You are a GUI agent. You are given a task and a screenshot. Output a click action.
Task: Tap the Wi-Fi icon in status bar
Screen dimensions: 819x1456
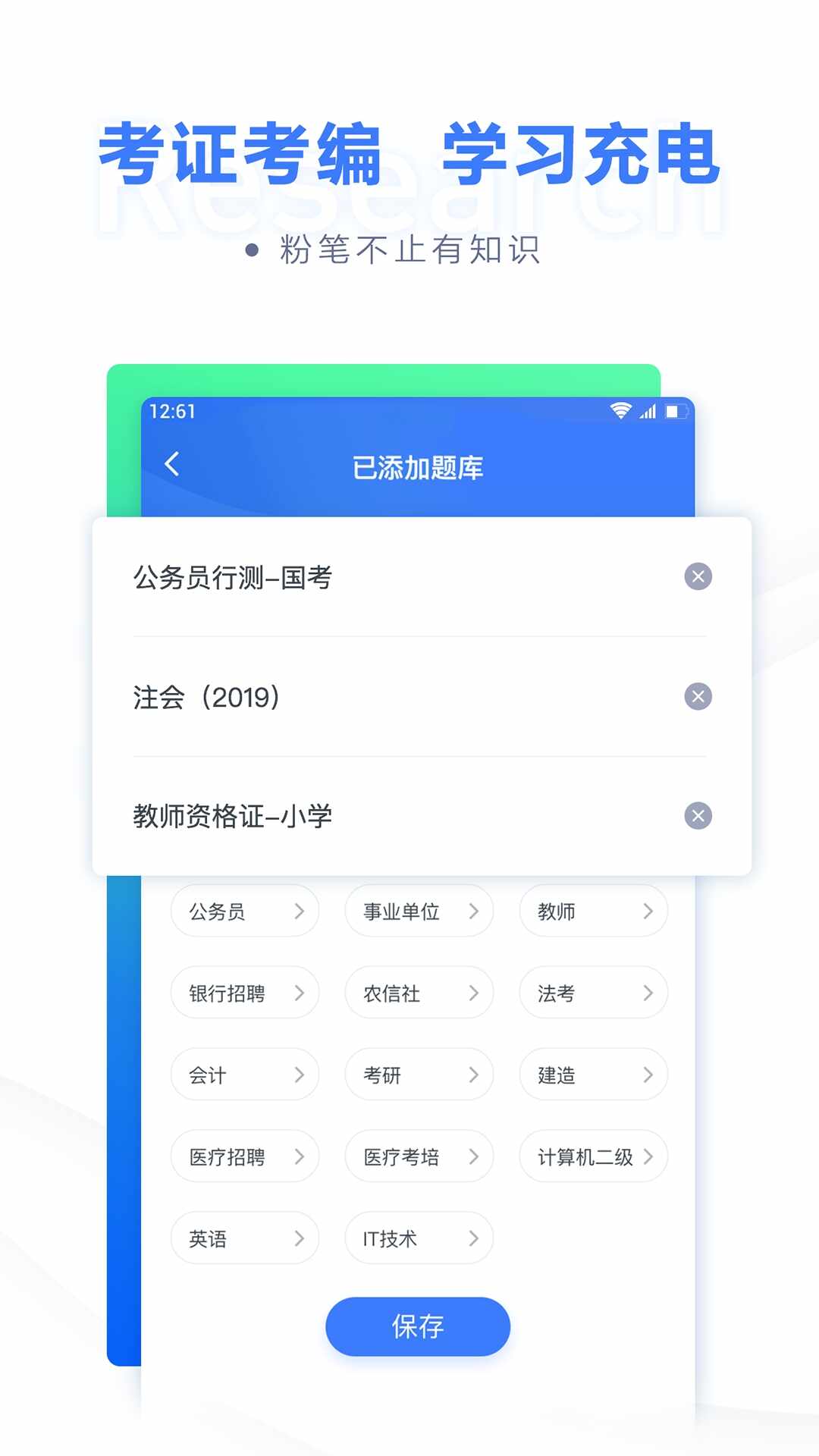[620, 411]
